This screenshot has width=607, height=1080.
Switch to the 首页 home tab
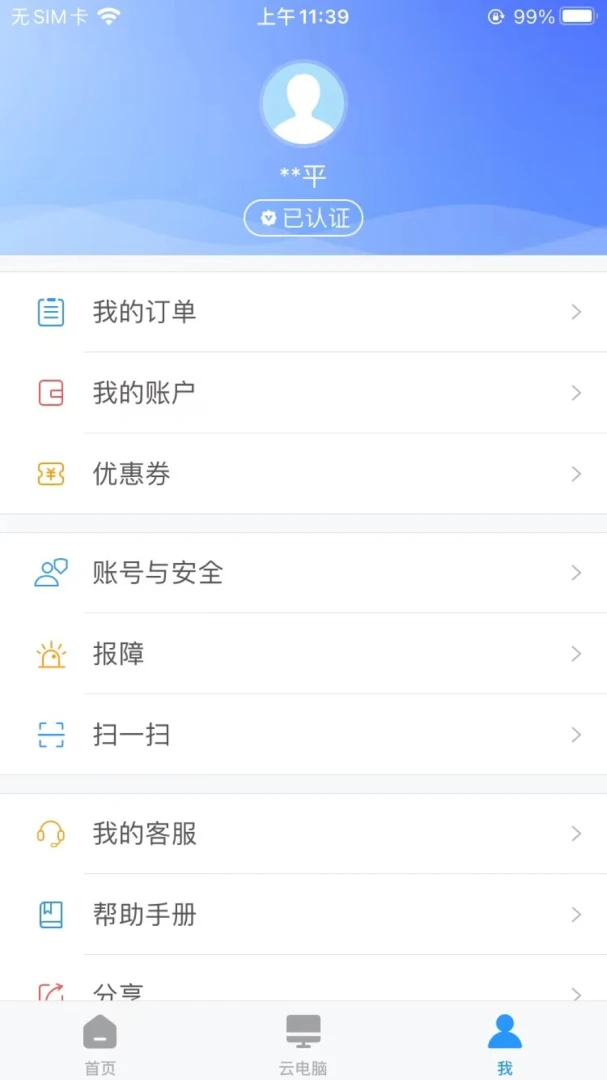[x=100, y=1043]
